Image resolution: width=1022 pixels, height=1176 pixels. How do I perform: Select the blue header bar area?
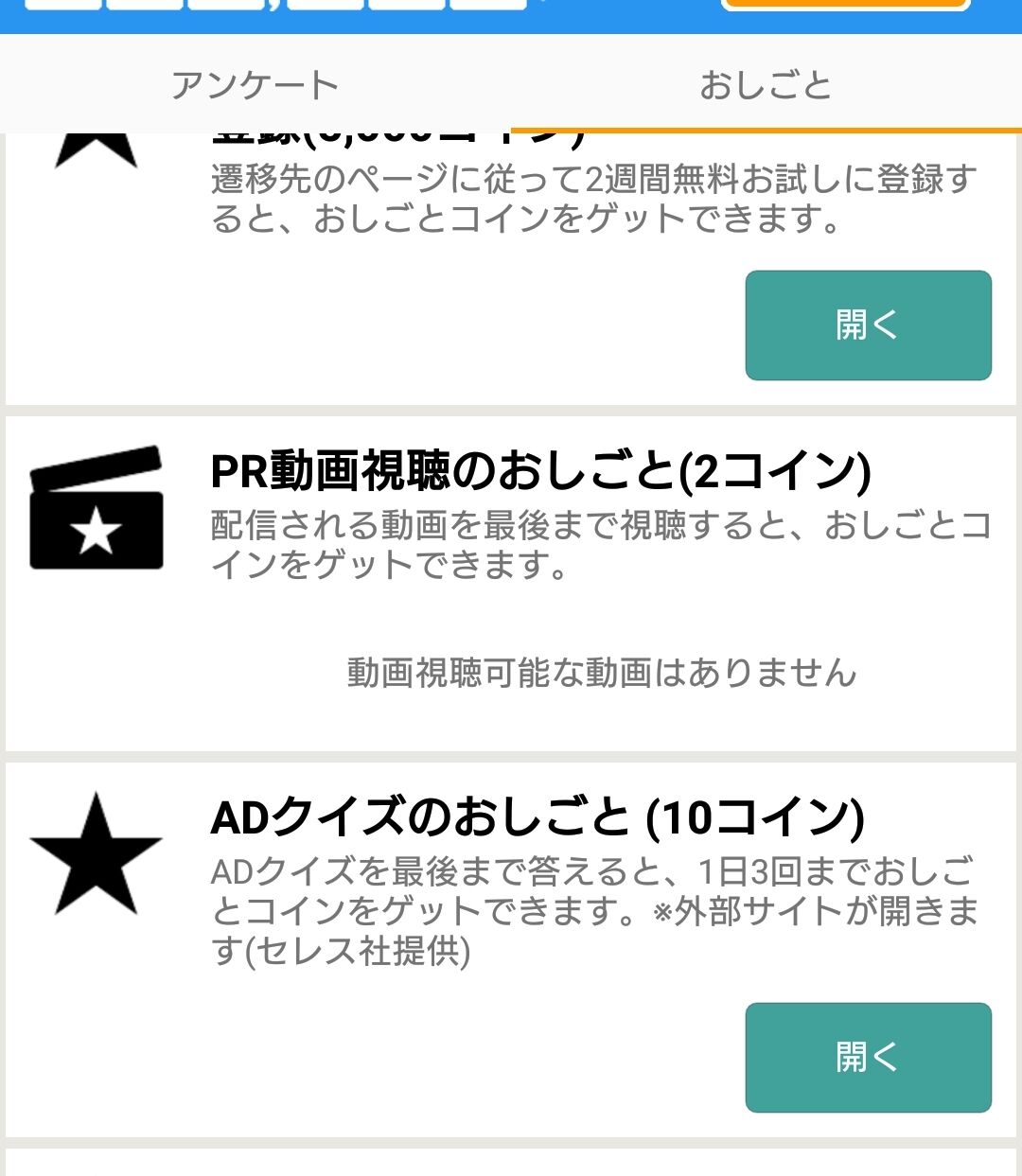(x=379, y=19)
